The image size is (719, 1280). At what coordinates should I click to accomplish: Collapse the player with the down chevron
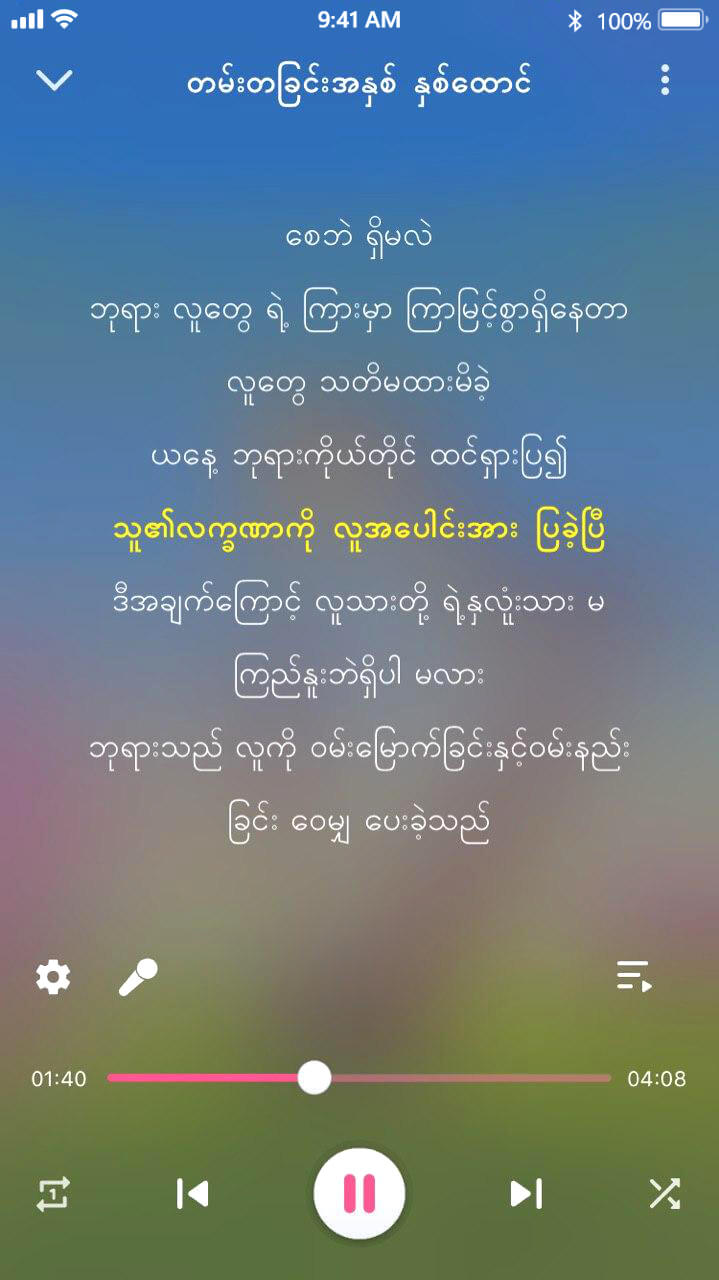click(54, 81)
